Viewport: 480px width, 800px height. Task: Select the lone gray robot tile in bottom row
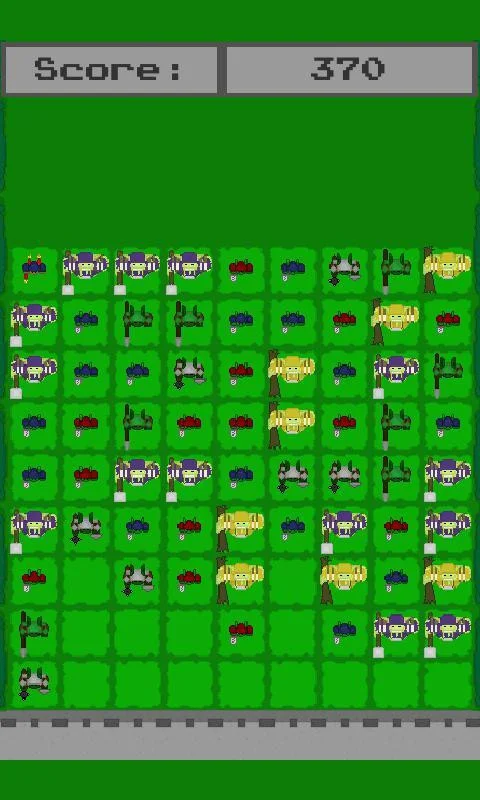pyautogui.click(x=34, y=684)
